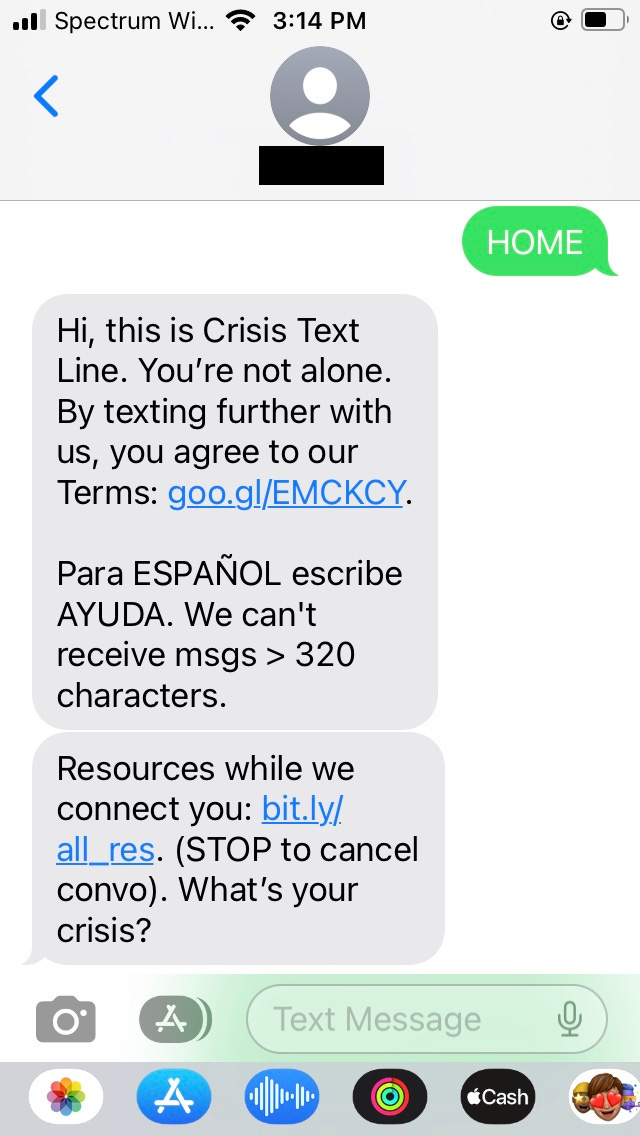Open Apple Cash in the app strip
The image size is (640, 1136).
pyautogui.click(x=497, y=1097)
